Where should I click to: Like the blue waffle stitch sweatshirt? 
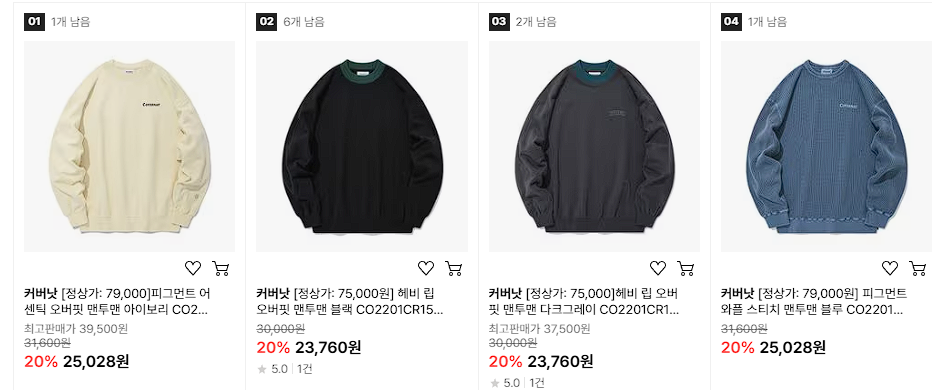pos(890,269)
